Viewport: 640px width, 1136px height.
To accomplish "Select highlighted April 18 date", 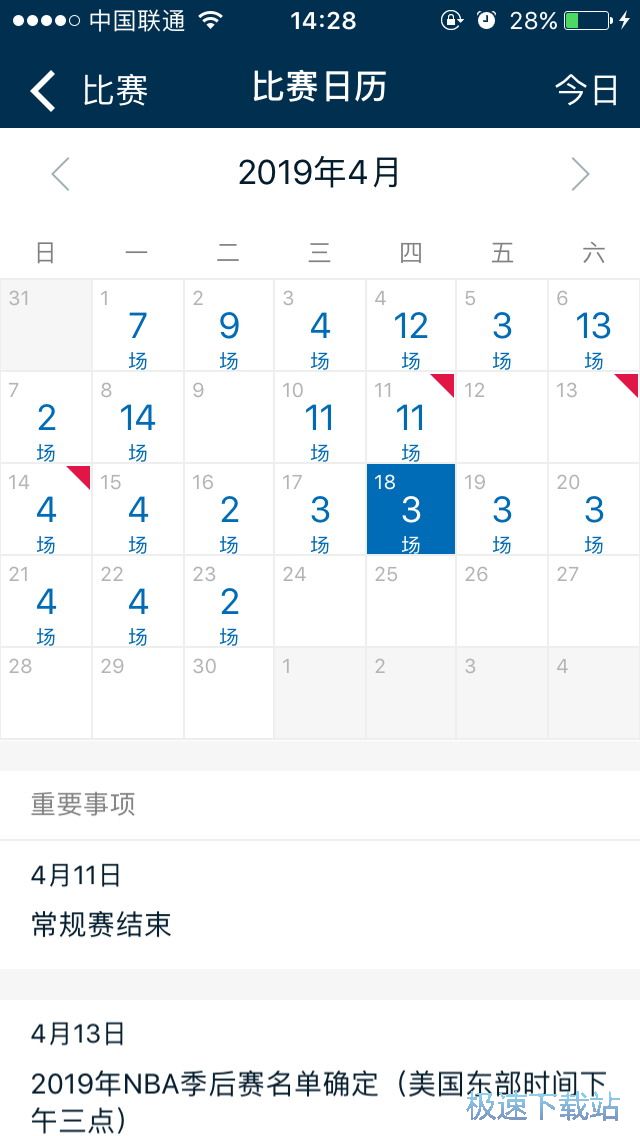I will 411,510.
